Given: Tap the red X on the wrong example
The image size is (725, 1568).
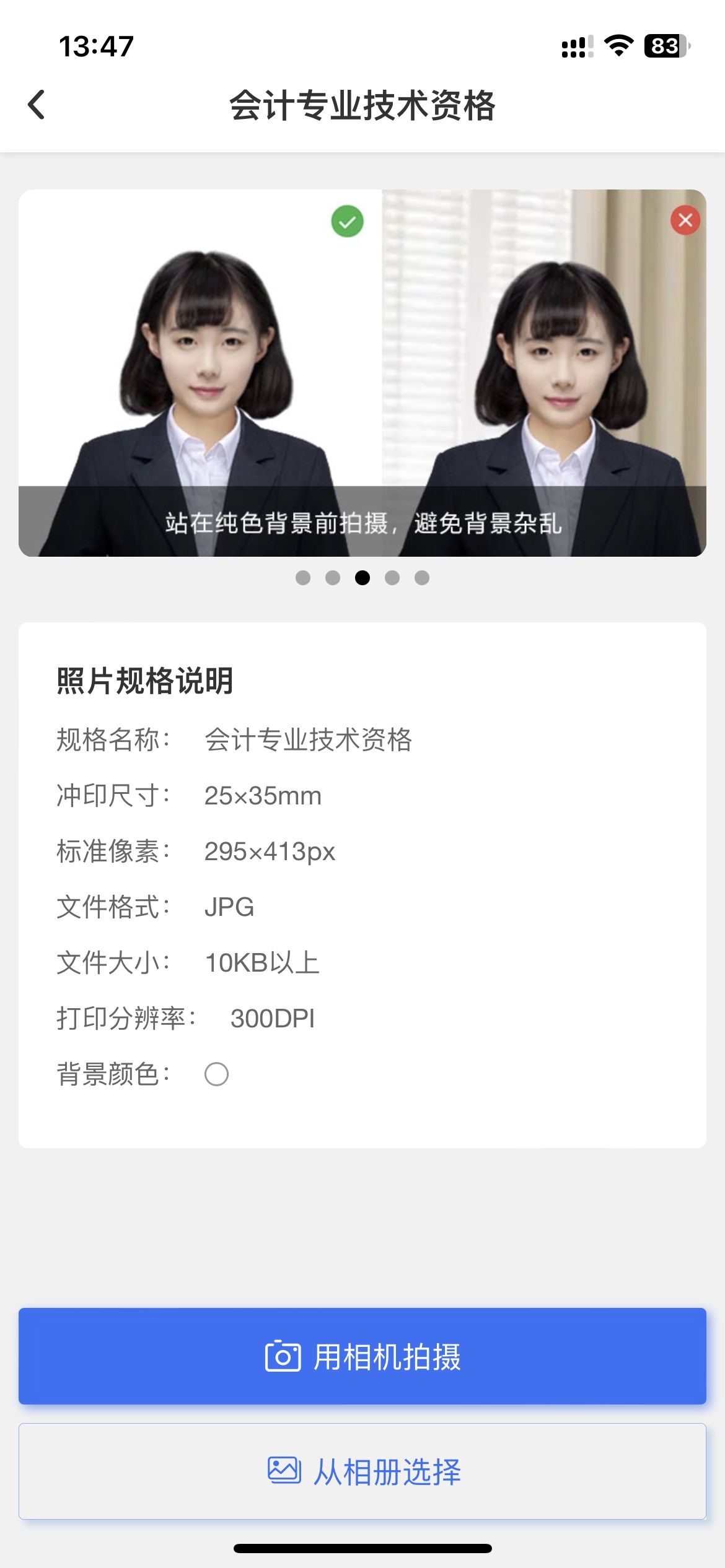Looking at the screenshot, I should (684, 221).
